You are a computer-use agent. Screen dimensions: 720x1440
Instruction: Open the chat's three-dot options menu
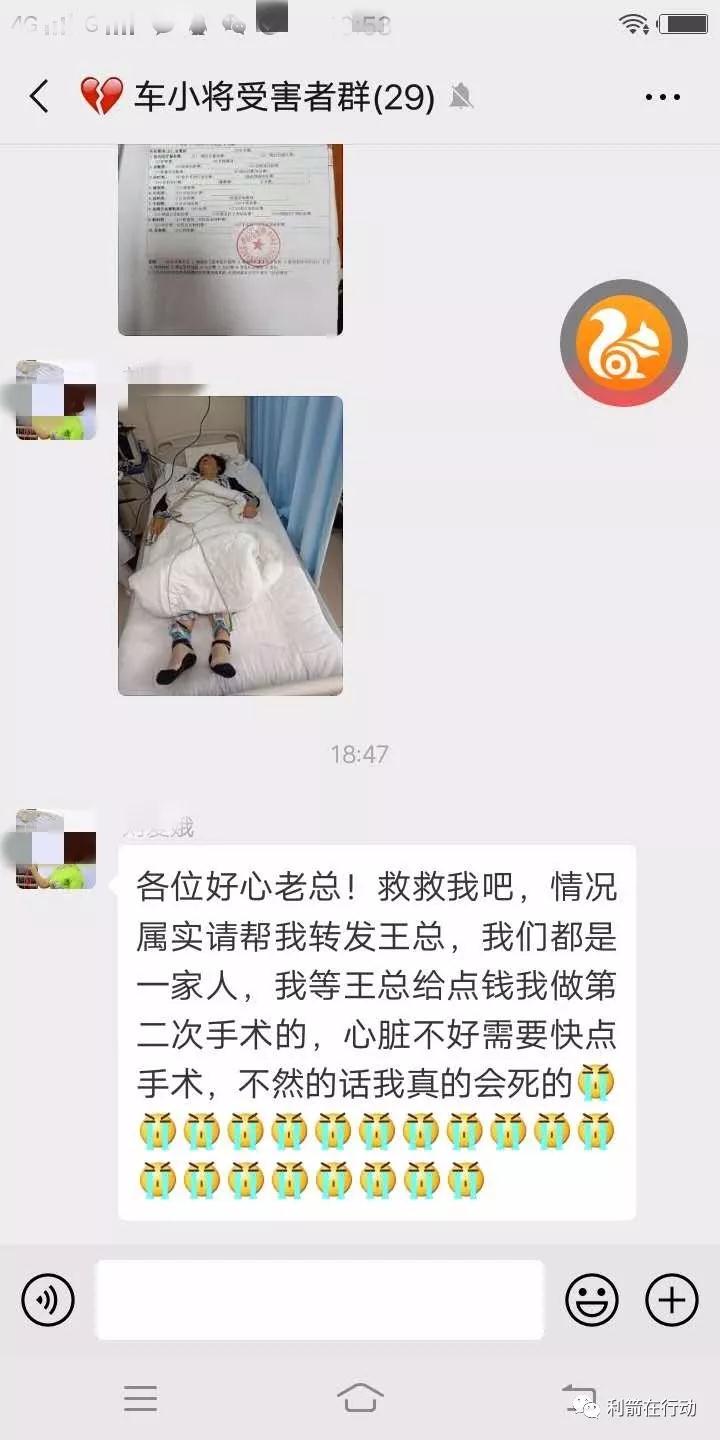pyautogui.click(x=662, y=97)
